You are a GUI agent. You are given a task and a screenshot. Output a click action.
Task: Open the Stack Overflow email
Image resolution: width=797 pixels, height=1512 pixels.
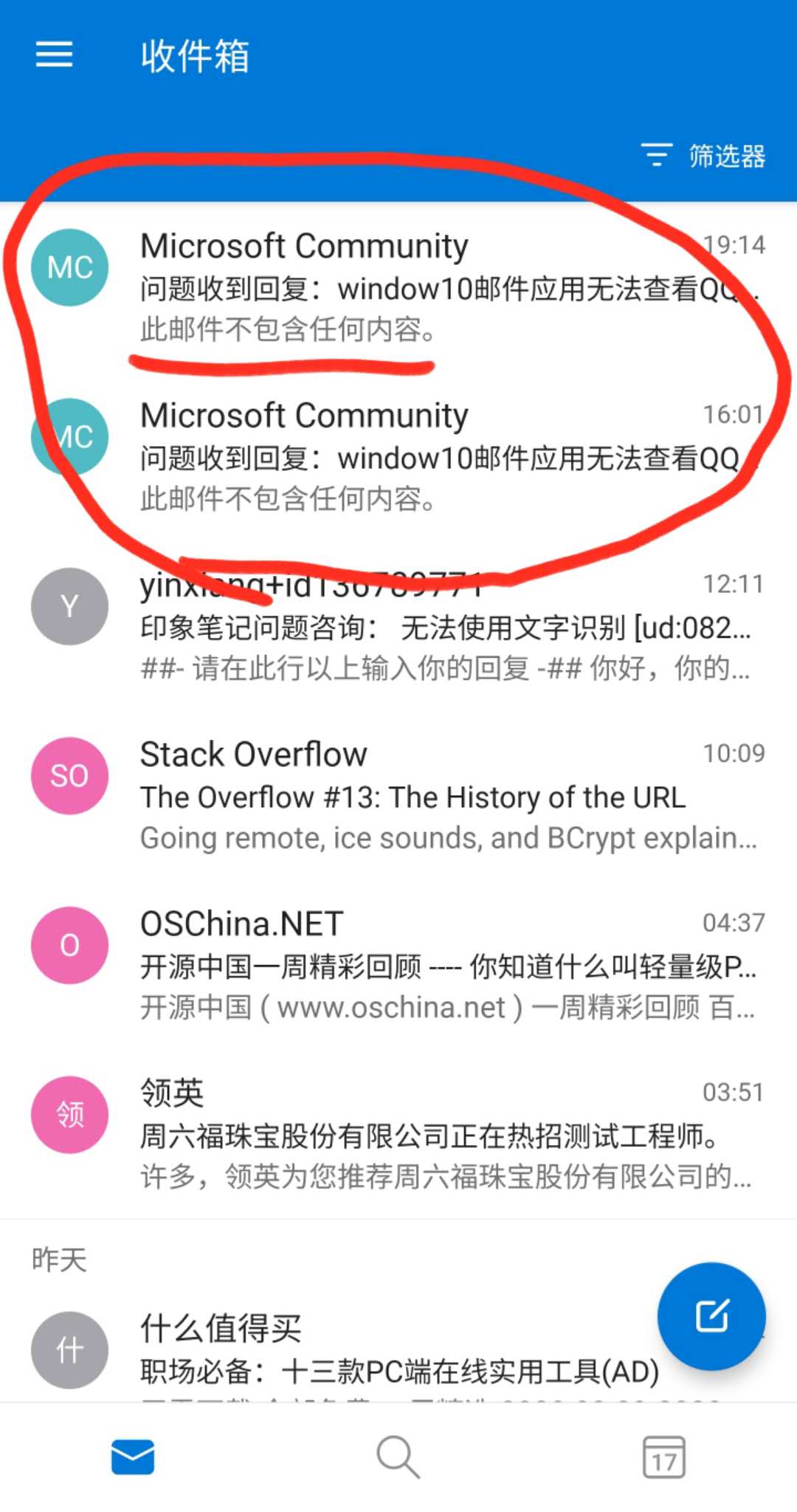coord(398,795)
